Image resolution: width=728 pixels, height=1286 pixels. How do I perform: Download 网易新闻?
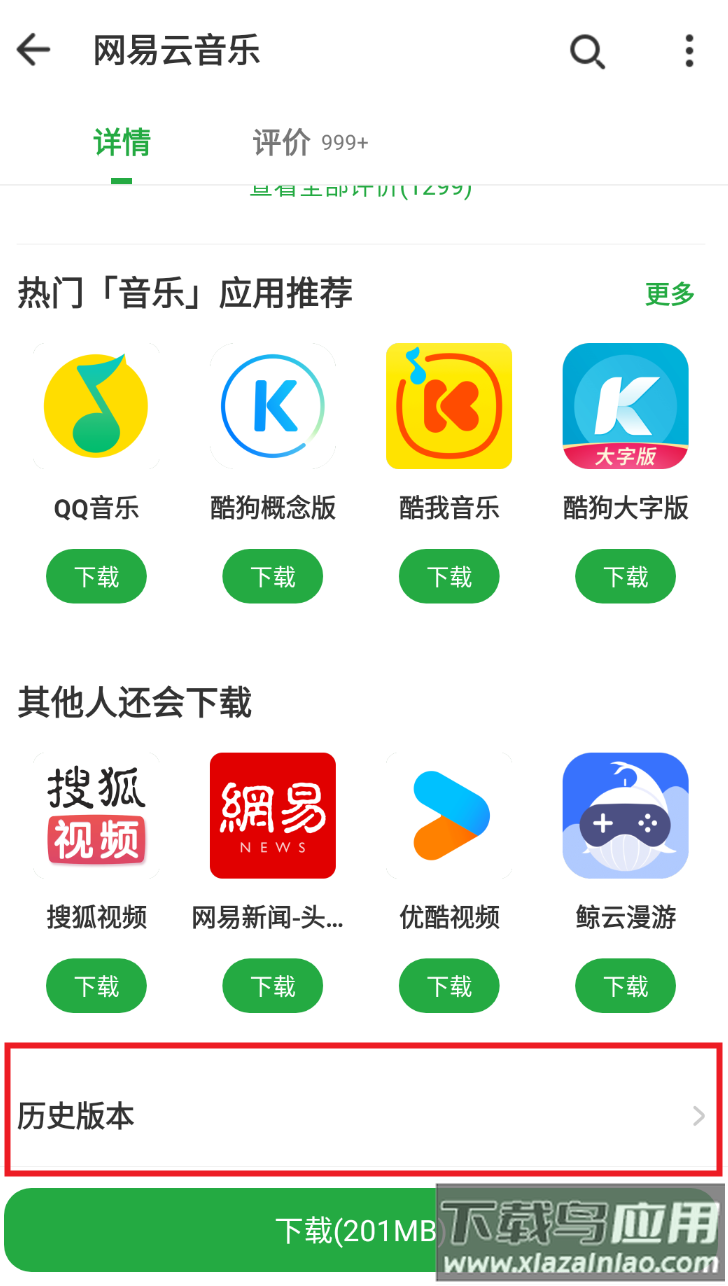(x=273, y=987)
